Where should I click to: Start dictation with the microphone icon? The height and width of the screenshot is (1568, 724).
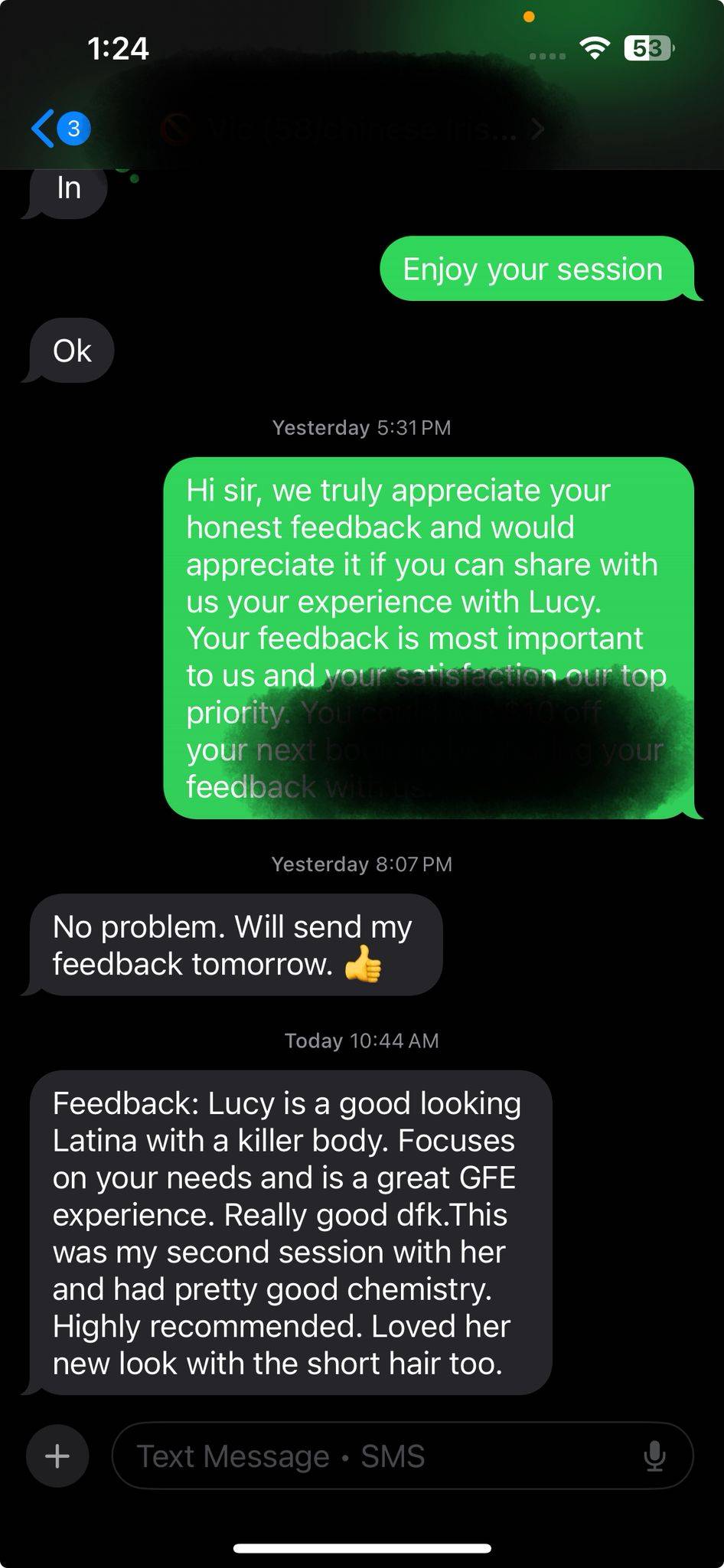654,1455
